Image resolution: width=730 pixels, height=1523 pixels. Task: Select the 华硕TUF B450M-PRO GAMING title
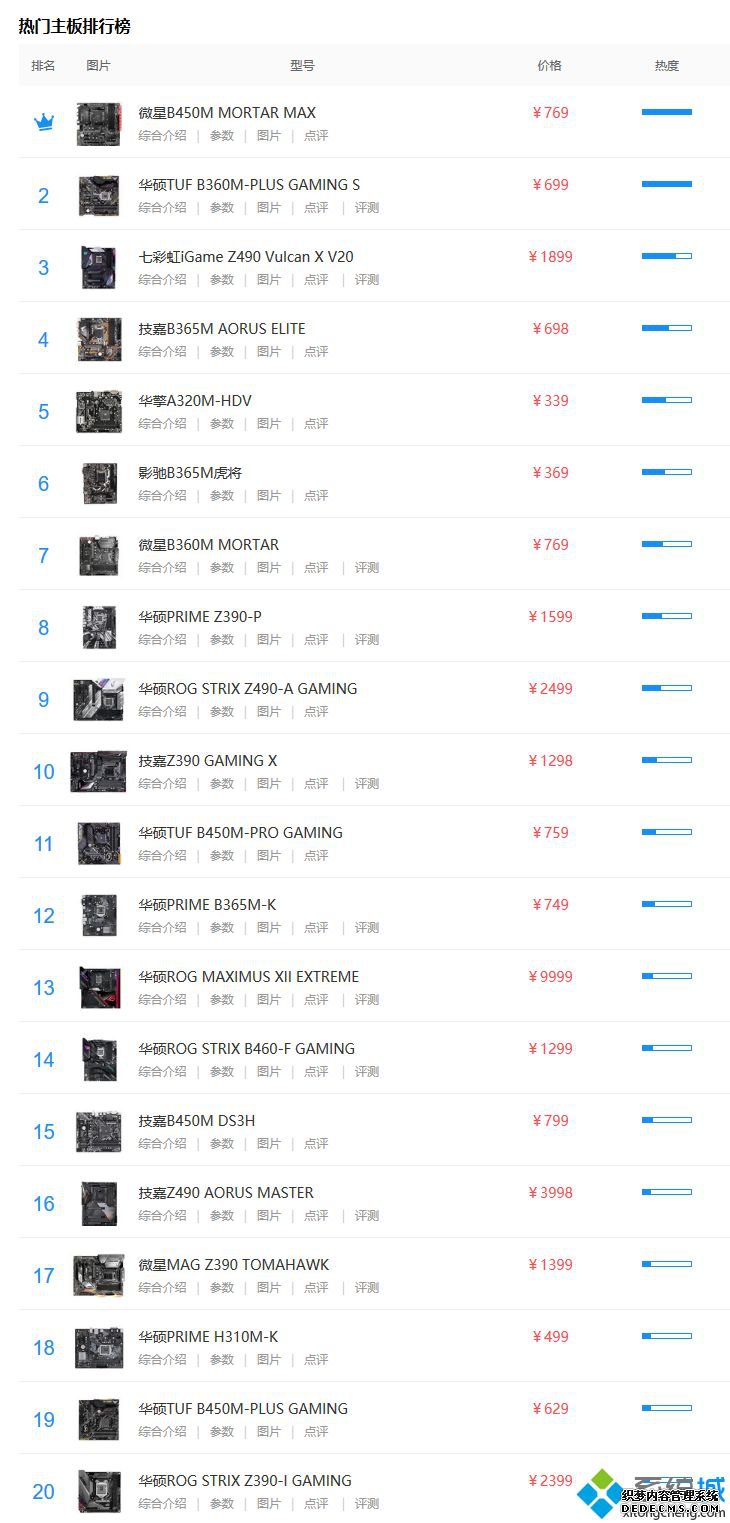240,833
